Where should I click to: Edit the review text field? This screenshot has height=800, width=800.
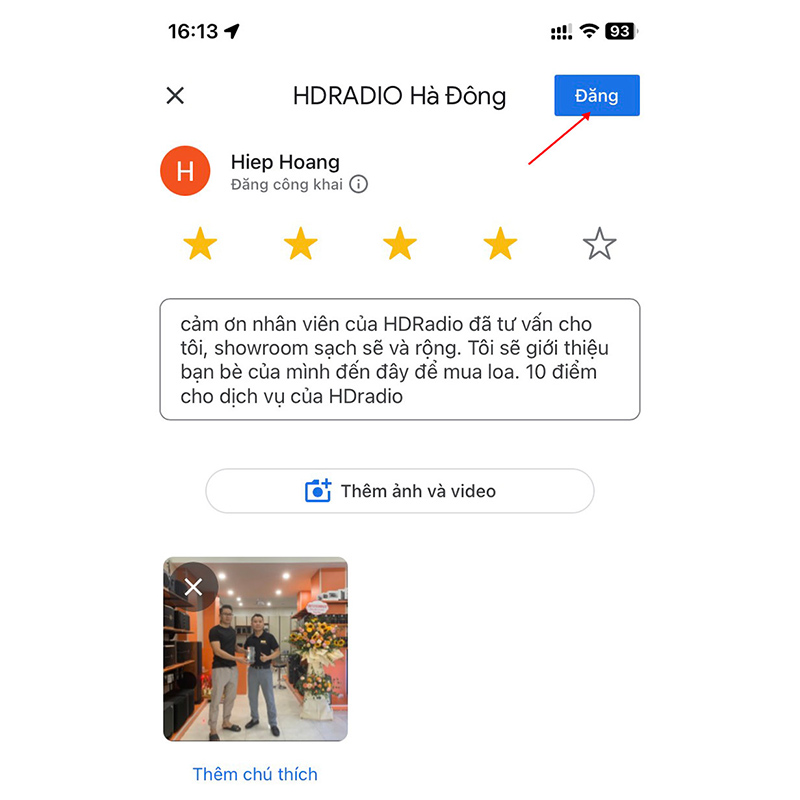click(x=400, y=359)
